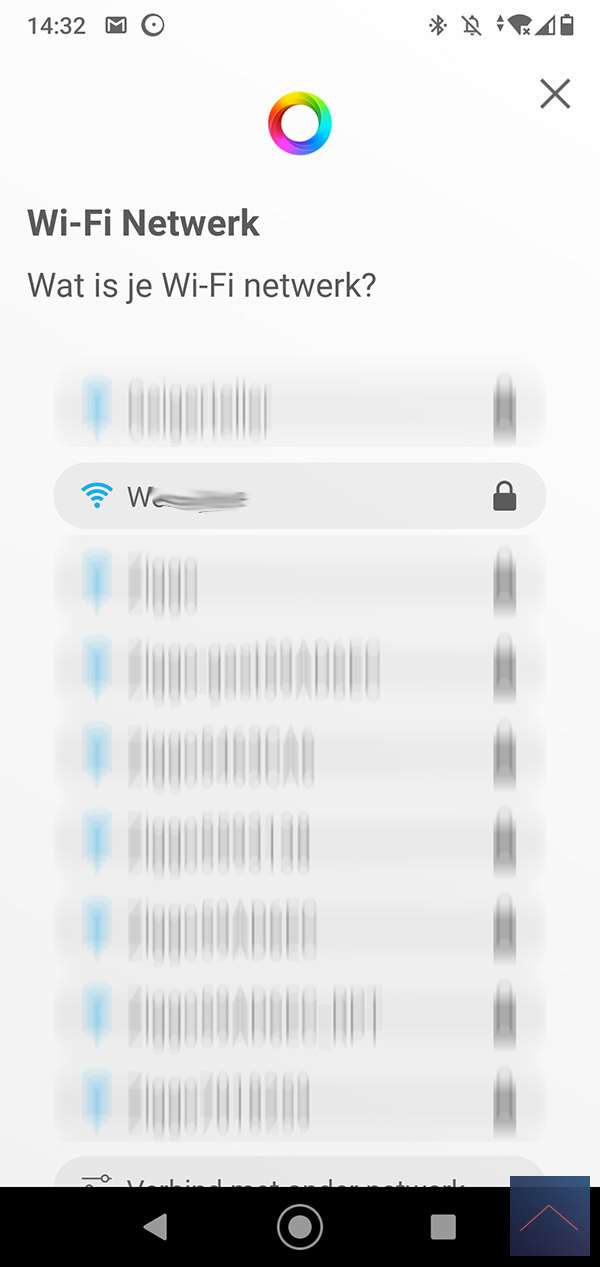Choose the Geigerteller Wi-Fi network

299,408
